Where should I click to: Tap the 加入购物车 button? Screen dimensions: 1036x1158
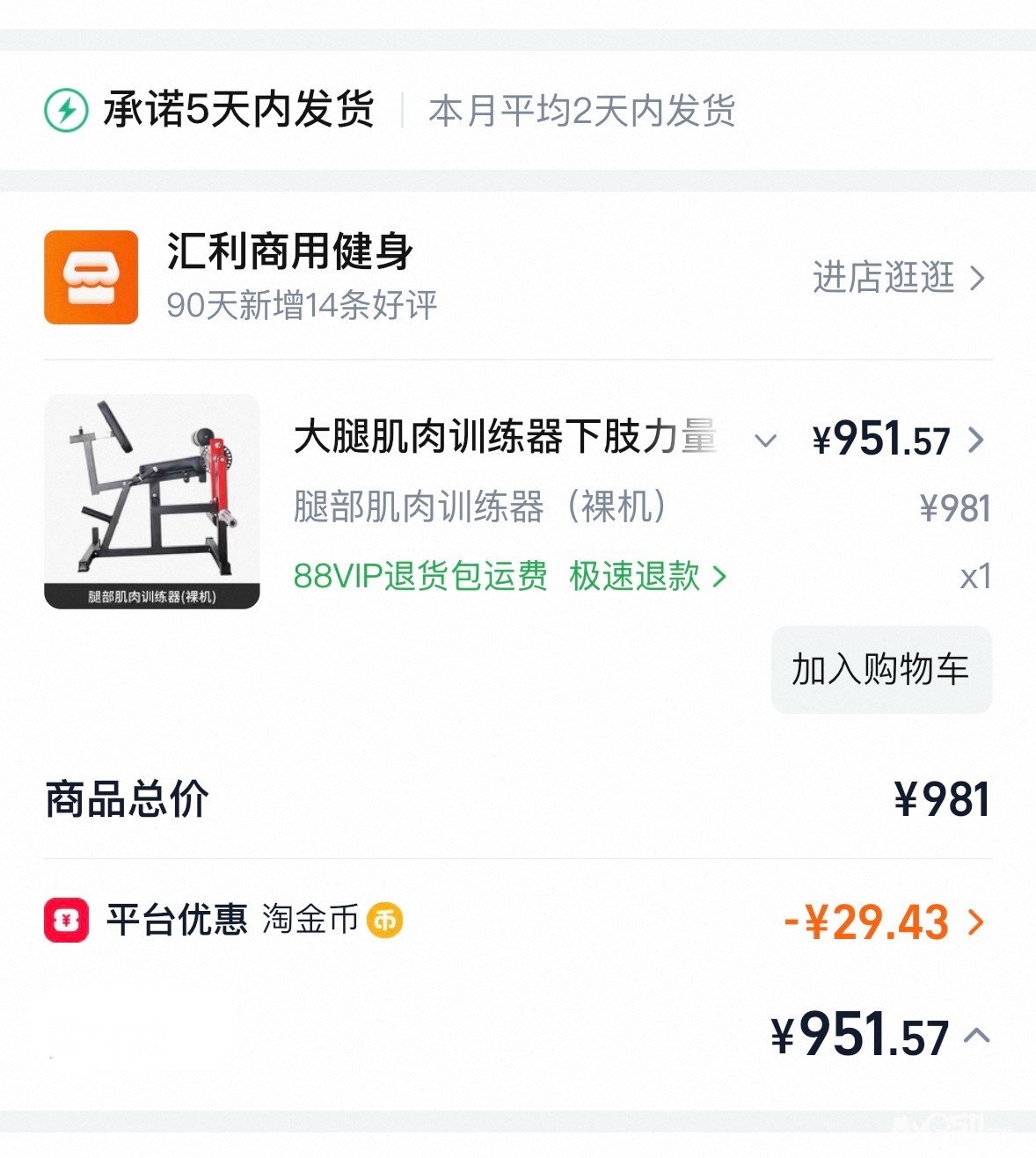(x=880, y=669)
